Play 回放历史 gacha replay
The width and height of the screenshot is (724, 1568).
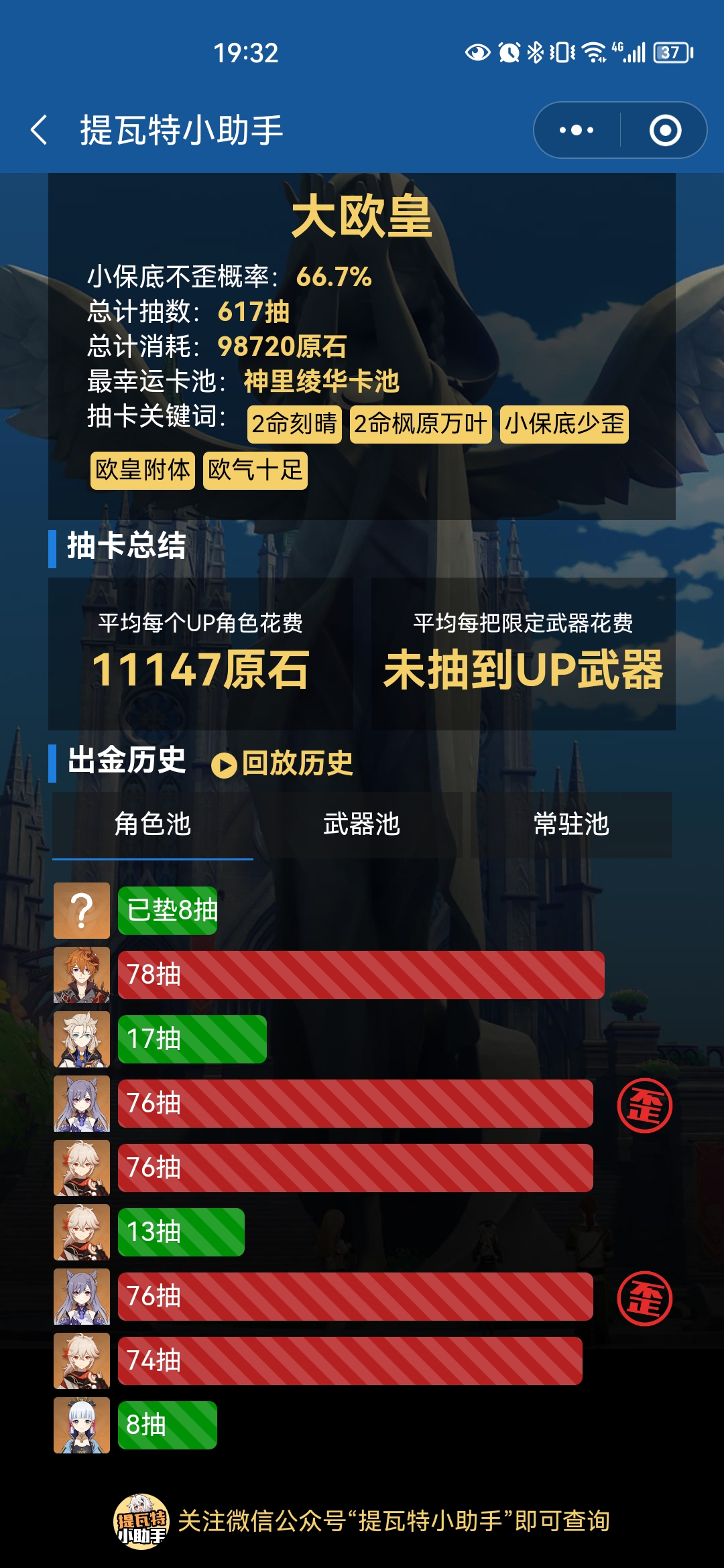tap(282, 763)
